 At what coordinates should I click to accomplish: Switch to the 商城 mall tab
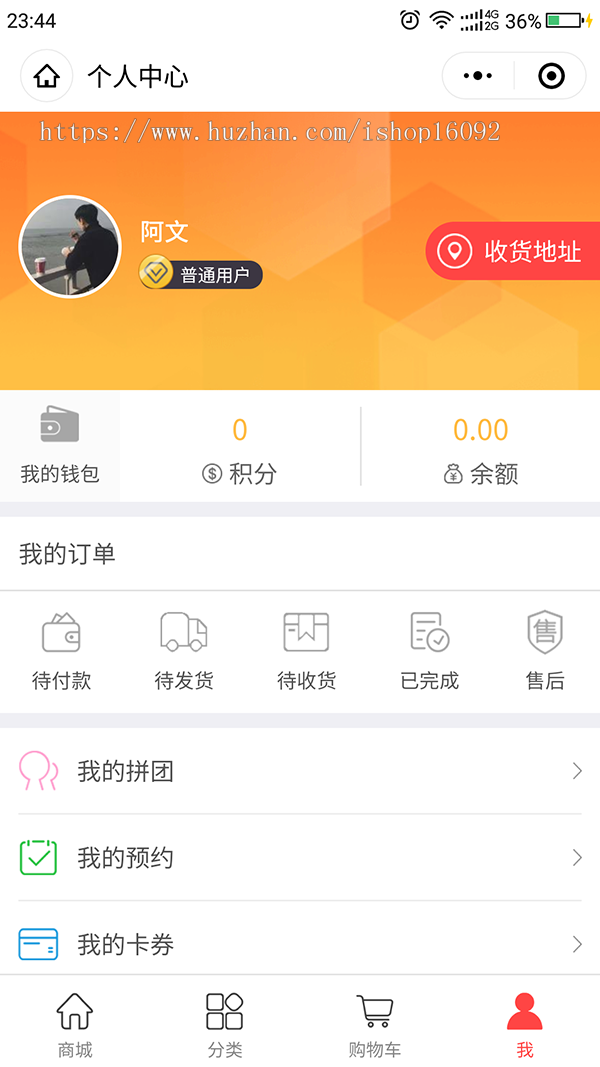click(x=75, y=1024)
